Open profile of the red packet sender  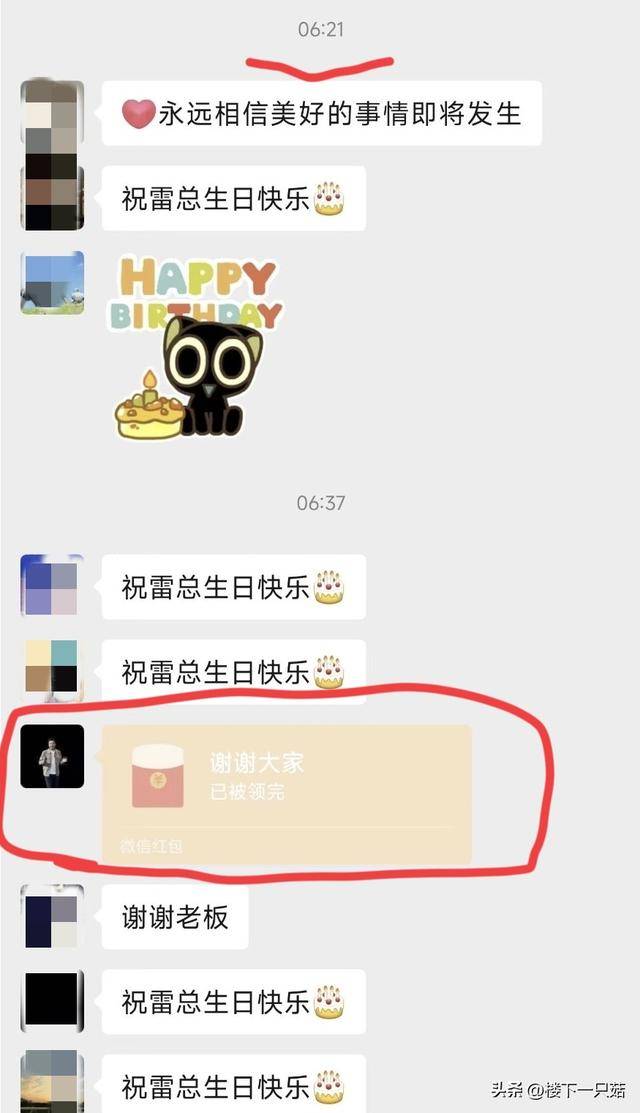coord(52,757)
